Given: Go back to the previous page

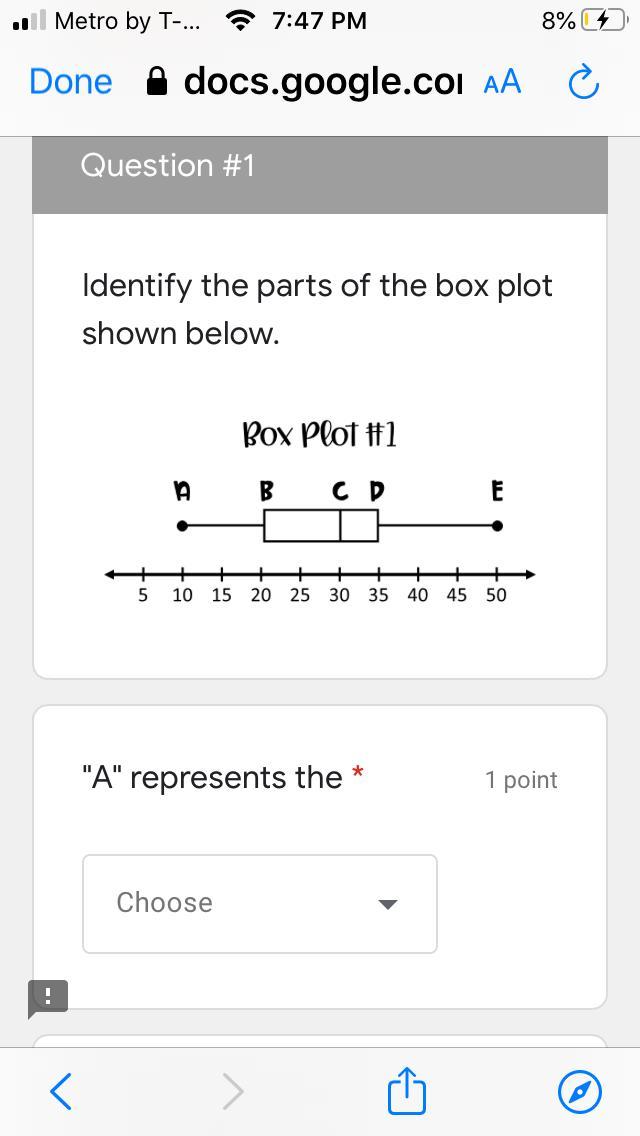Looking at the screenshot, I should (x=61, y=1091).
